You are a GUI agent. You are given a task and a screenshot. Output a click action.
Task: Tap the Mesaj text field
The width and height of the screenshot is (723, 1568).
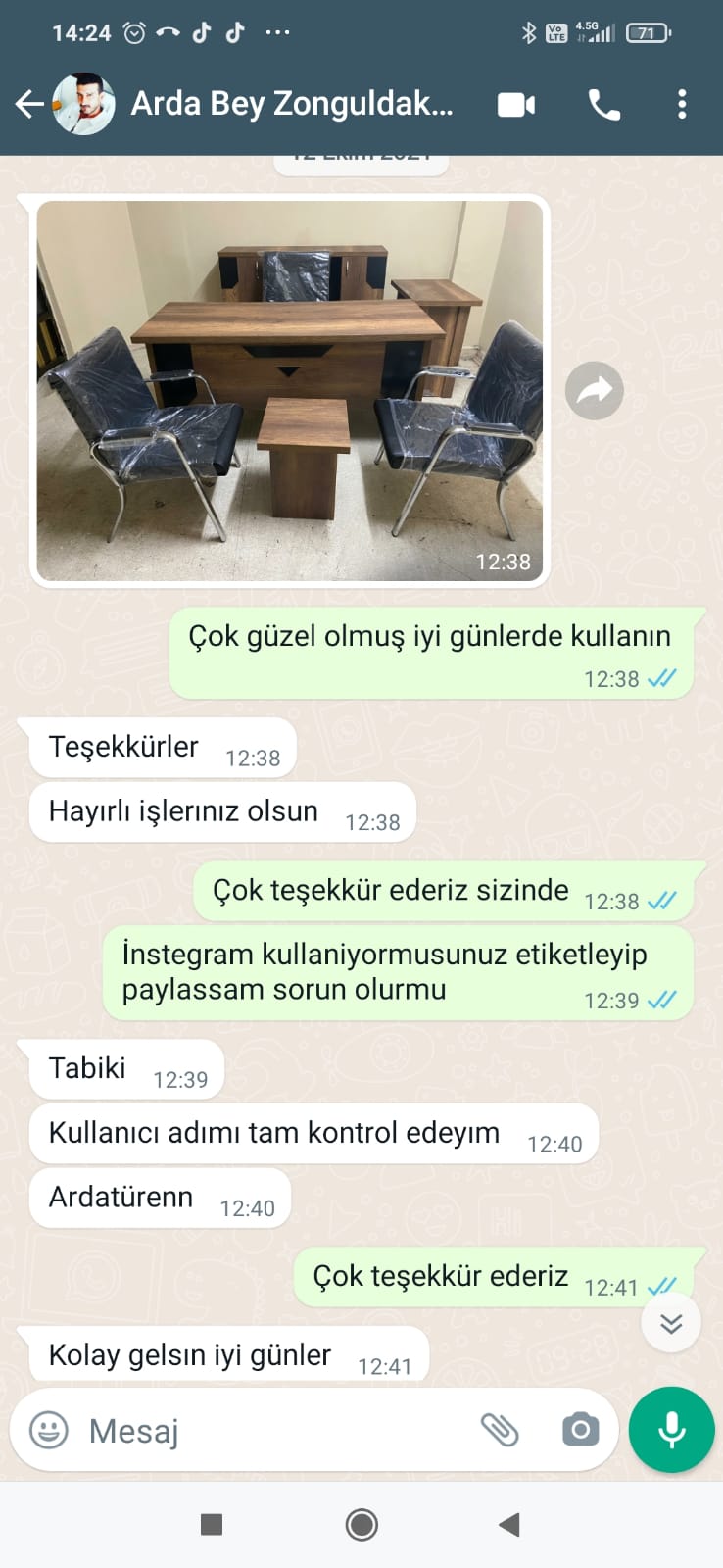click(x=274, y=1431)
